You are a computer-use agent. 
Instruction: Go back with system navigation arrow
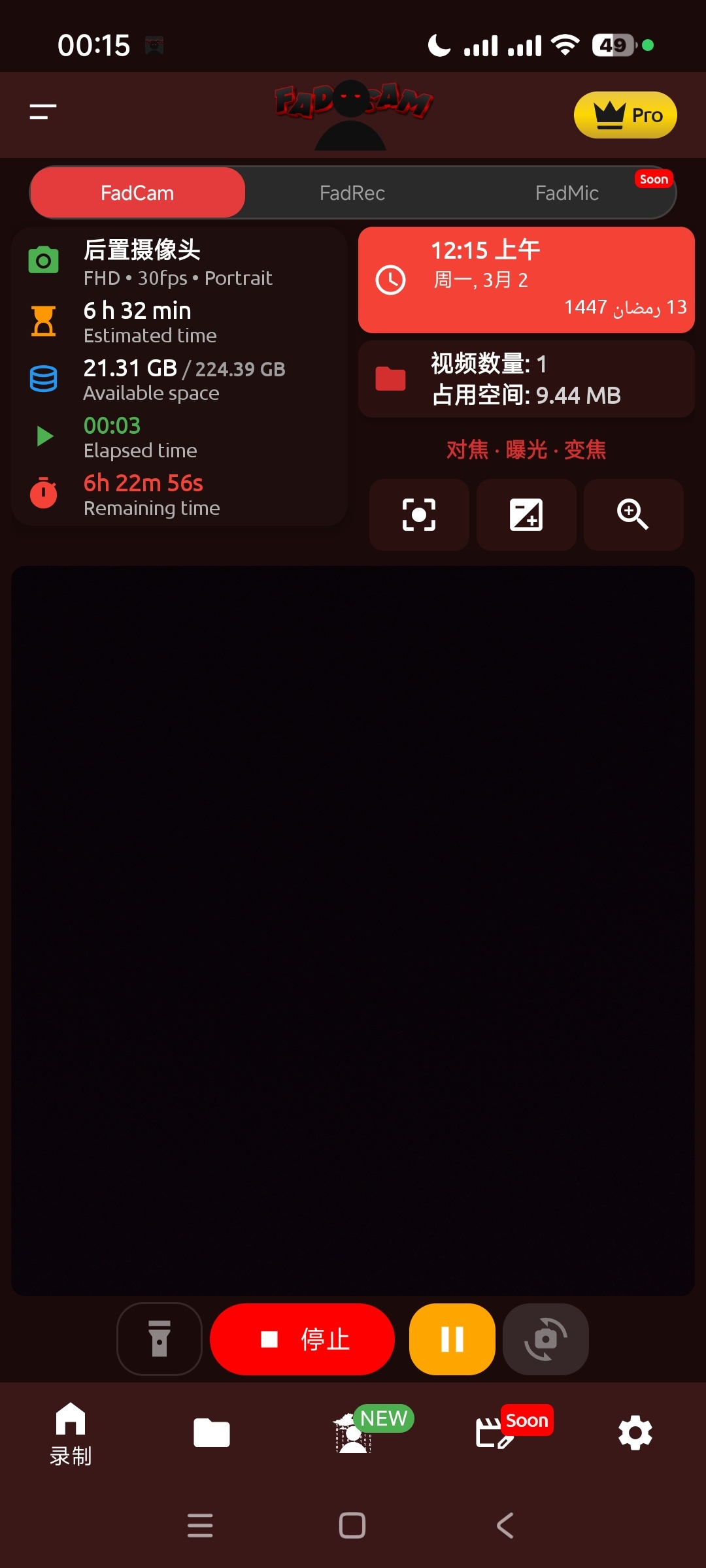click(505, 1526)
